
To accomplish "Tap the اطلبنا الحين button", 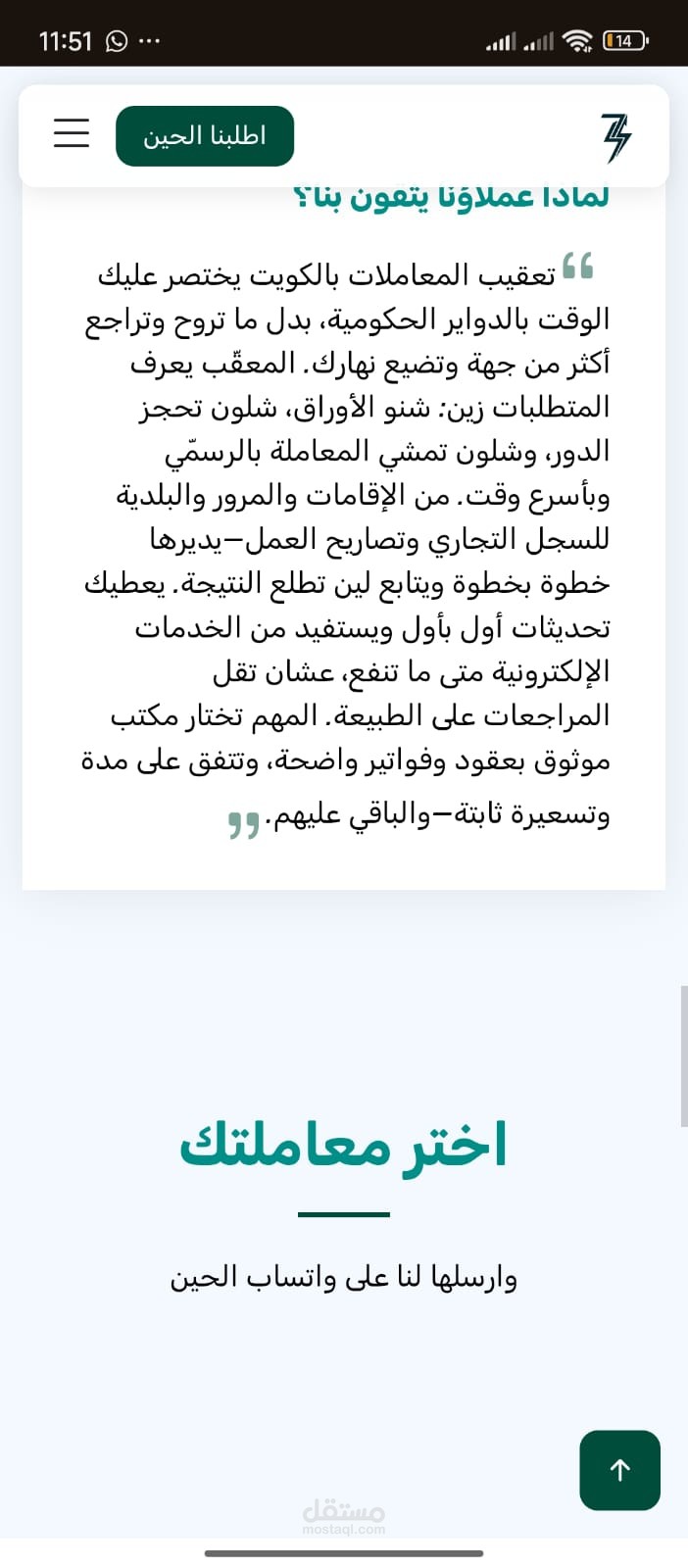I will point(205,136).
